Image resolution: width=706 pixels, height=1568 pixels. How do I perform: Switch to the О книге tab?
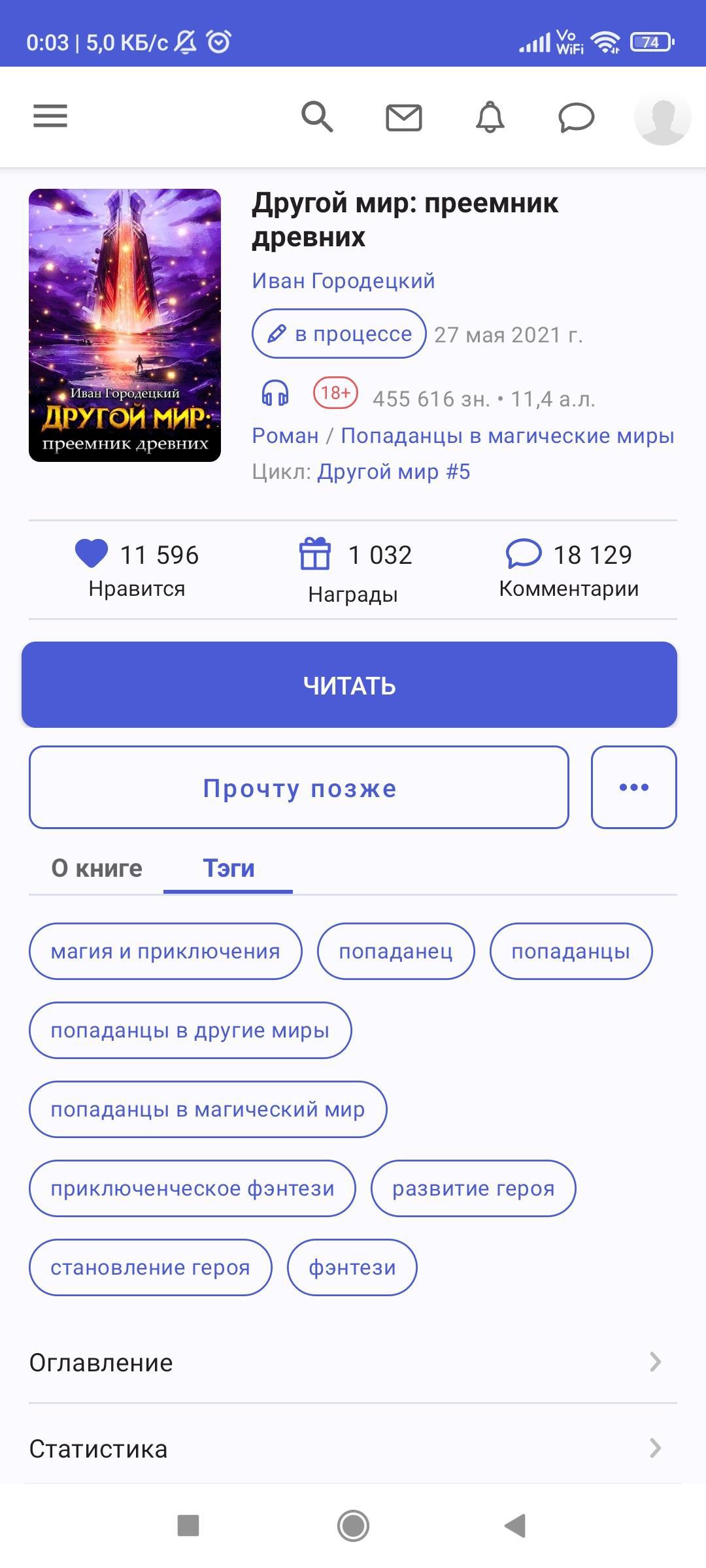tap(97, 868)
